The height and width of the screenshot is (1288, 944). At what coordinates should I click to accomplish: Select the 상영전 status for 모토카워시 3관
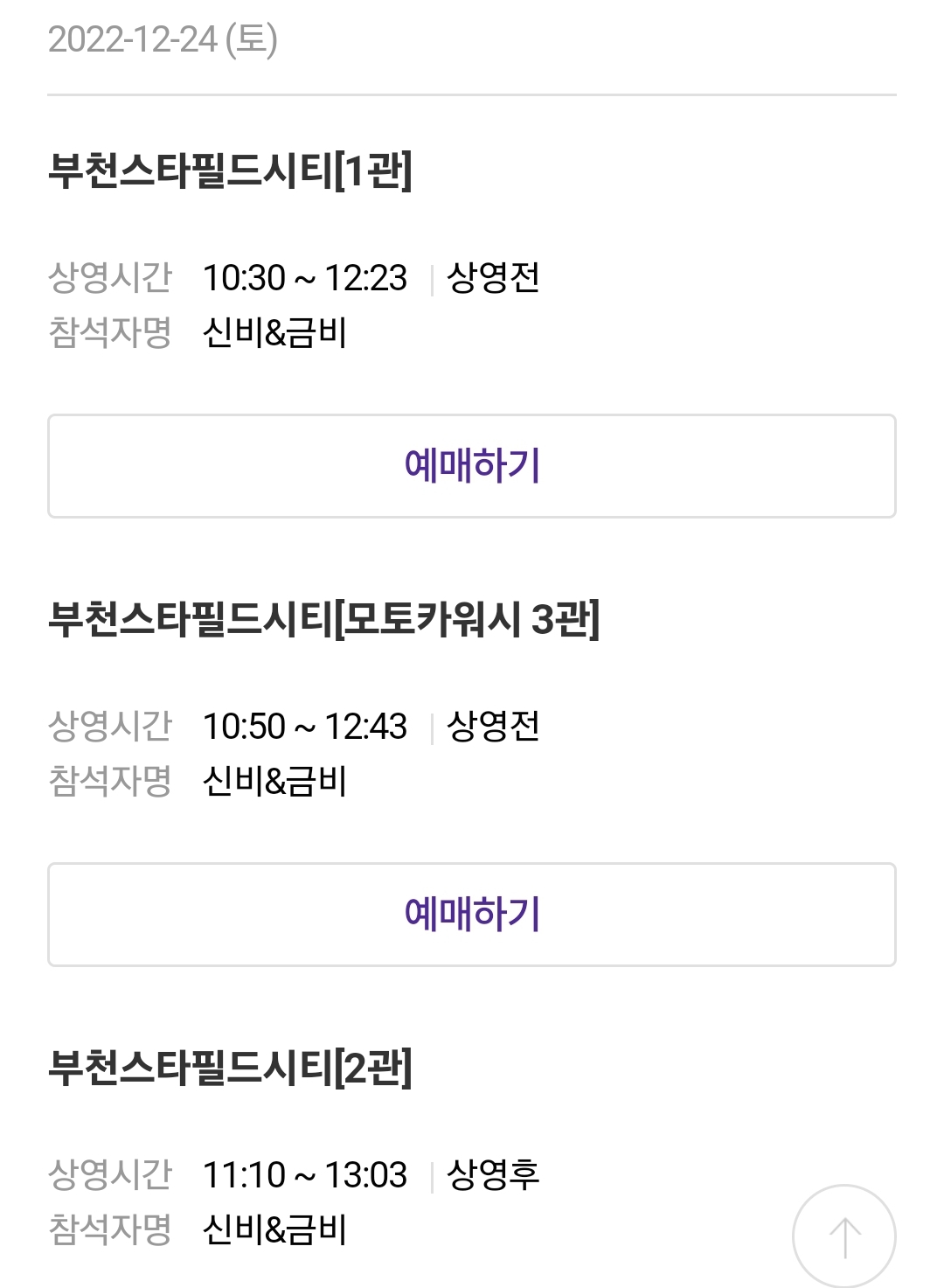tap(495, 726)
